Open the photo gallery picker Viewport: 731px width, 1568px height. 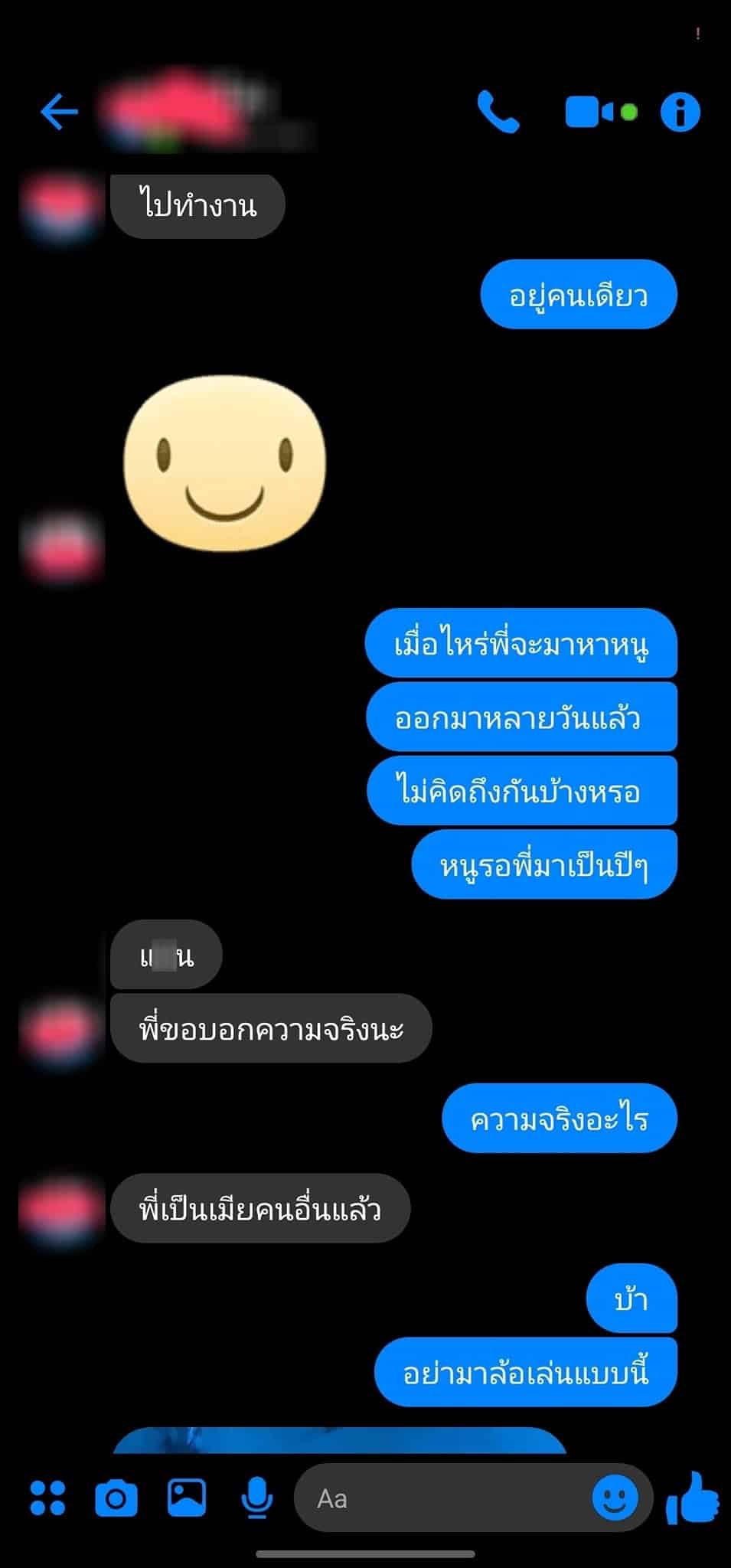[187, 1498]
